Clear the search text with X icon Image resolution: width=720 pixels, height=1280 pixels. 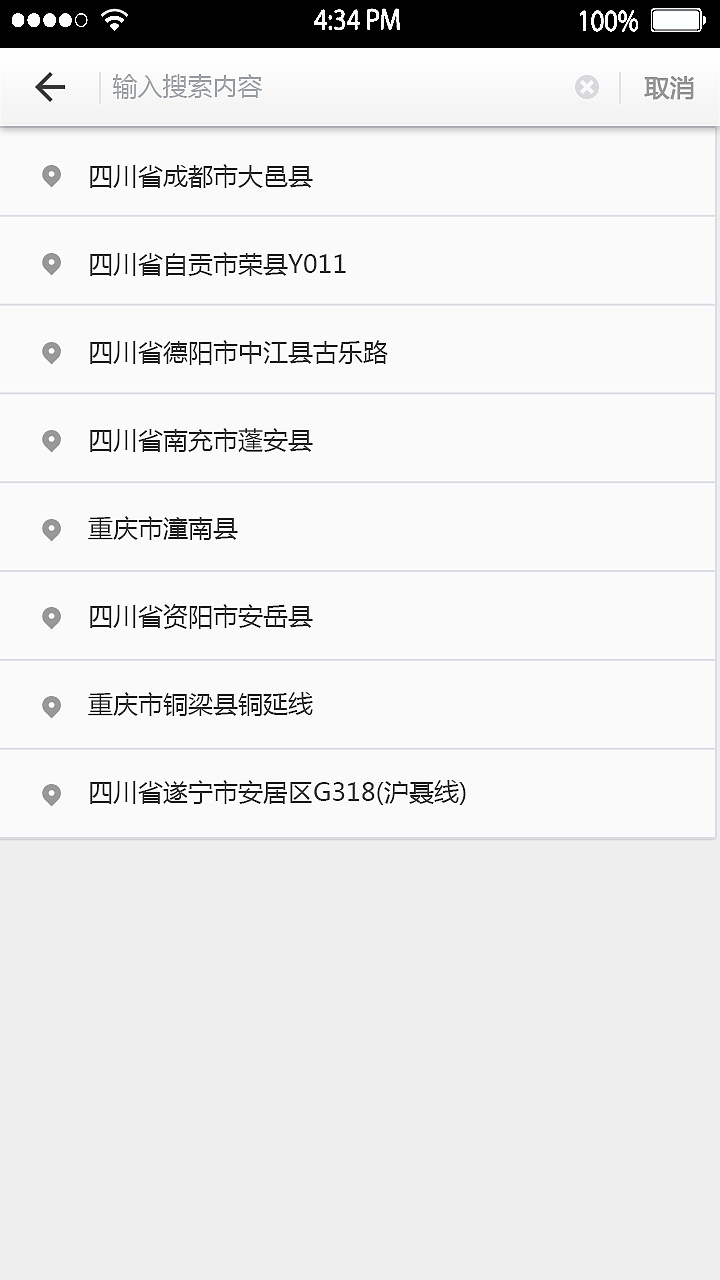pos(587,88)
